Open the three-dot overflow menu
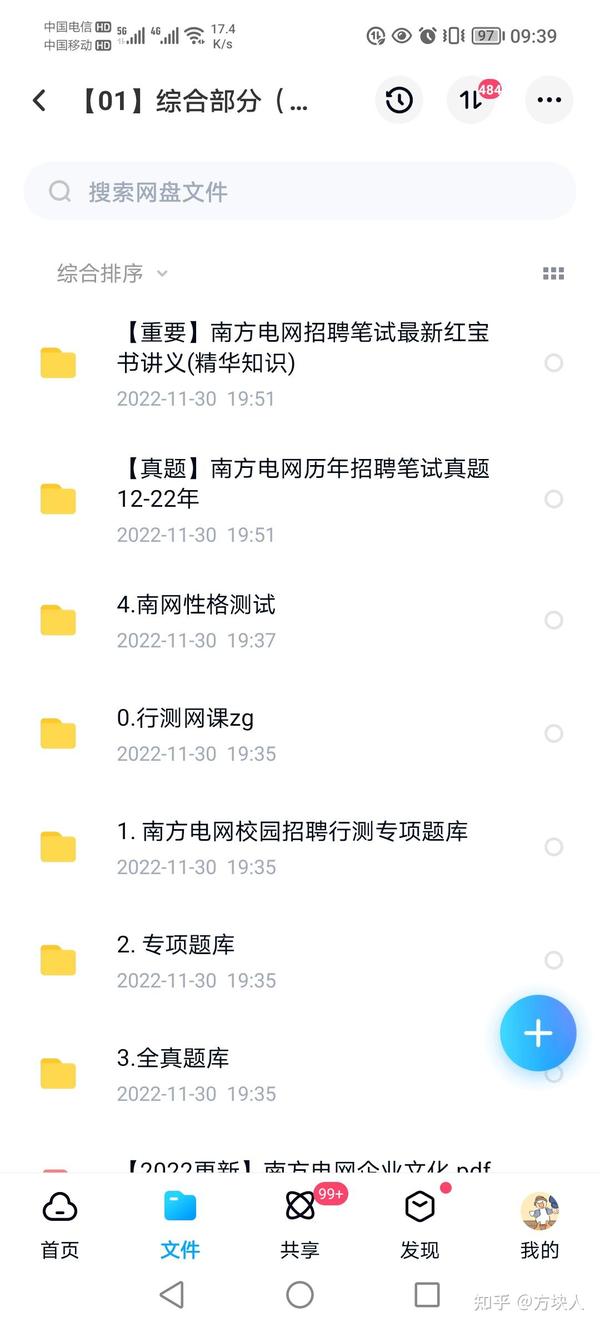This screenshot has width=600, height=1327. tap(549, 100)
